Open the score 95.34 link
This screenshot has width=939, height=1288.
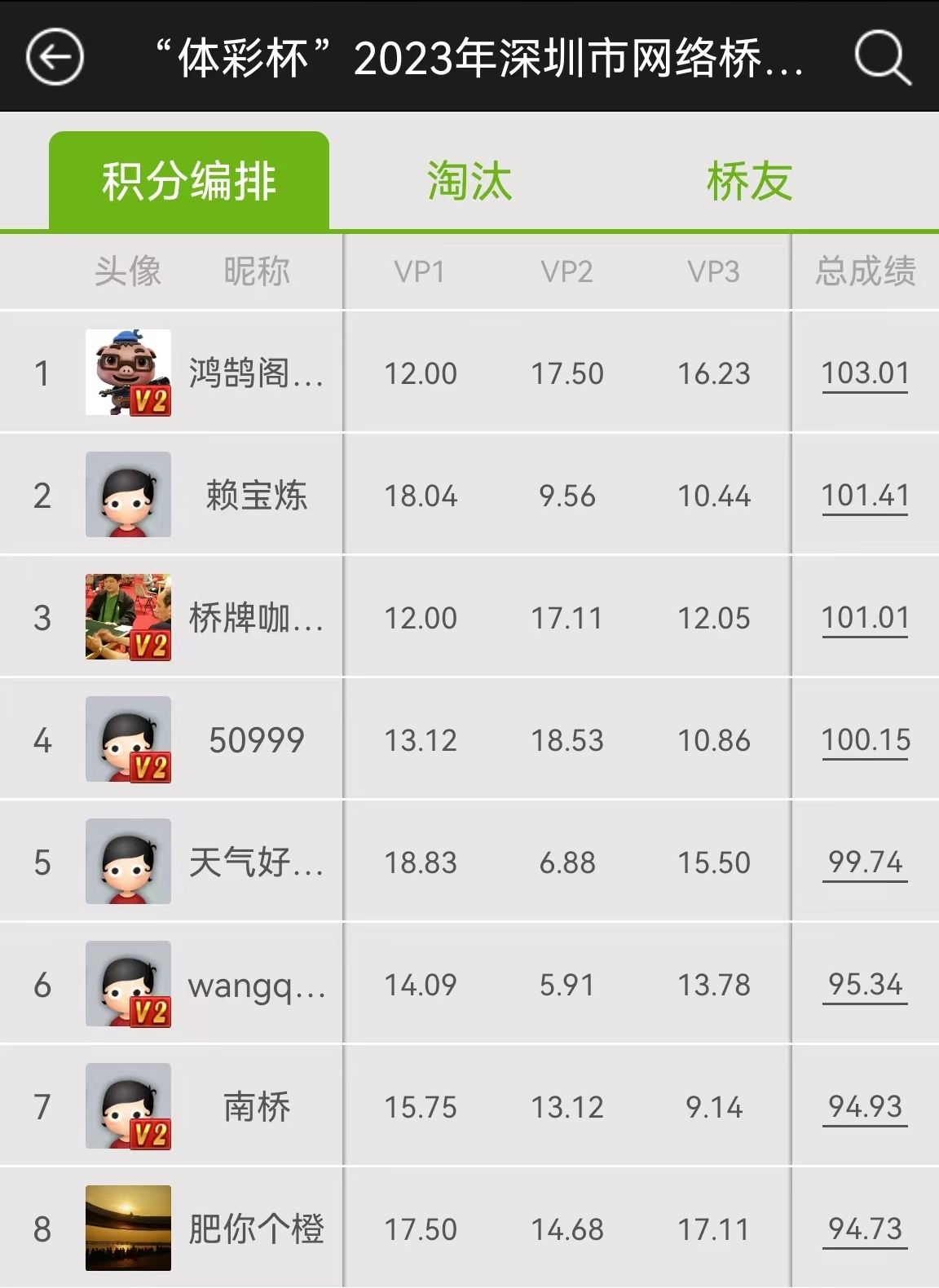(x=865, y=985)
